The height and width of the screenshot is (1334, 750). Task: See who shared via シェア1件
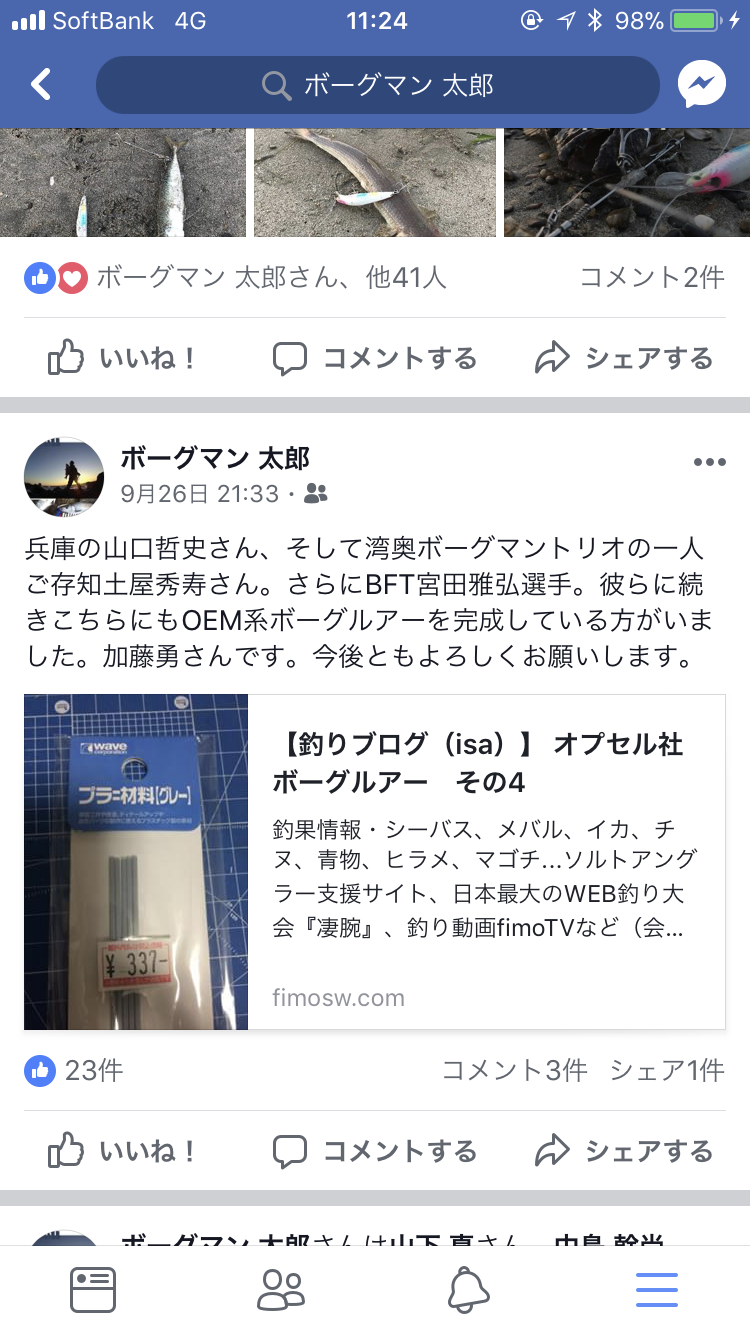[667, 1071]
